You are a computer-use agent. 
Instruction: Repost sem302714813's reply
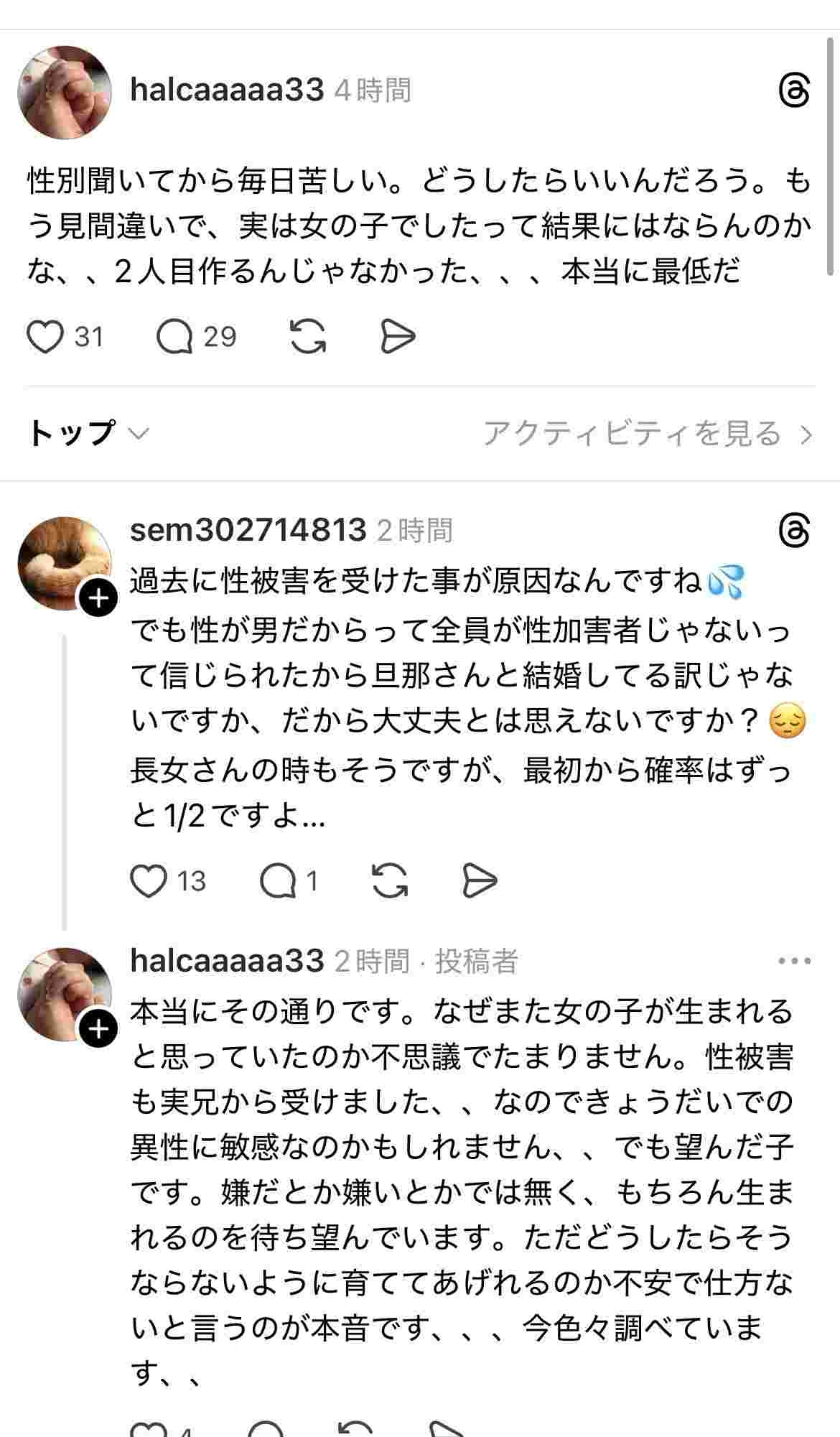(x=391, y=881)
